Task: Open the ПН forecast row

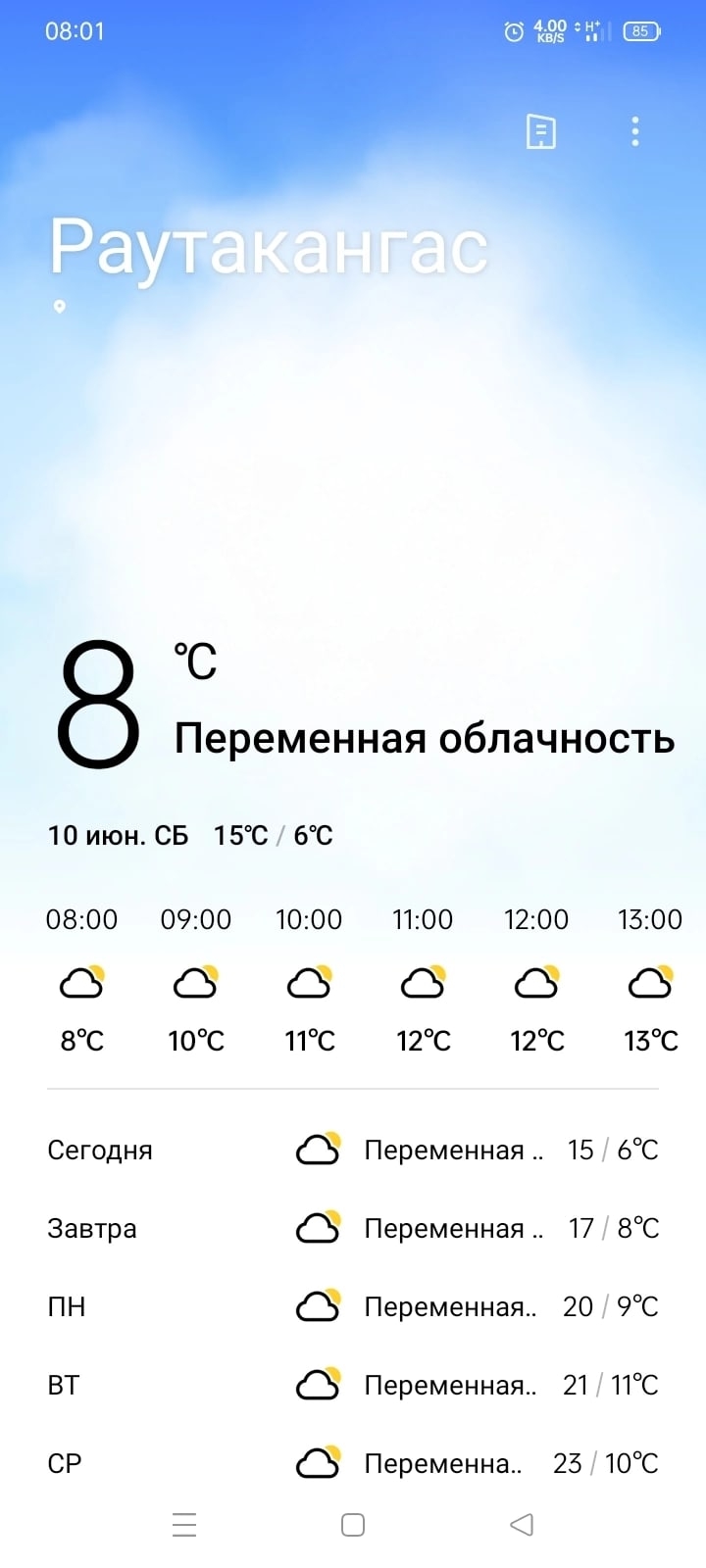Action: (x=353, y=1306)
